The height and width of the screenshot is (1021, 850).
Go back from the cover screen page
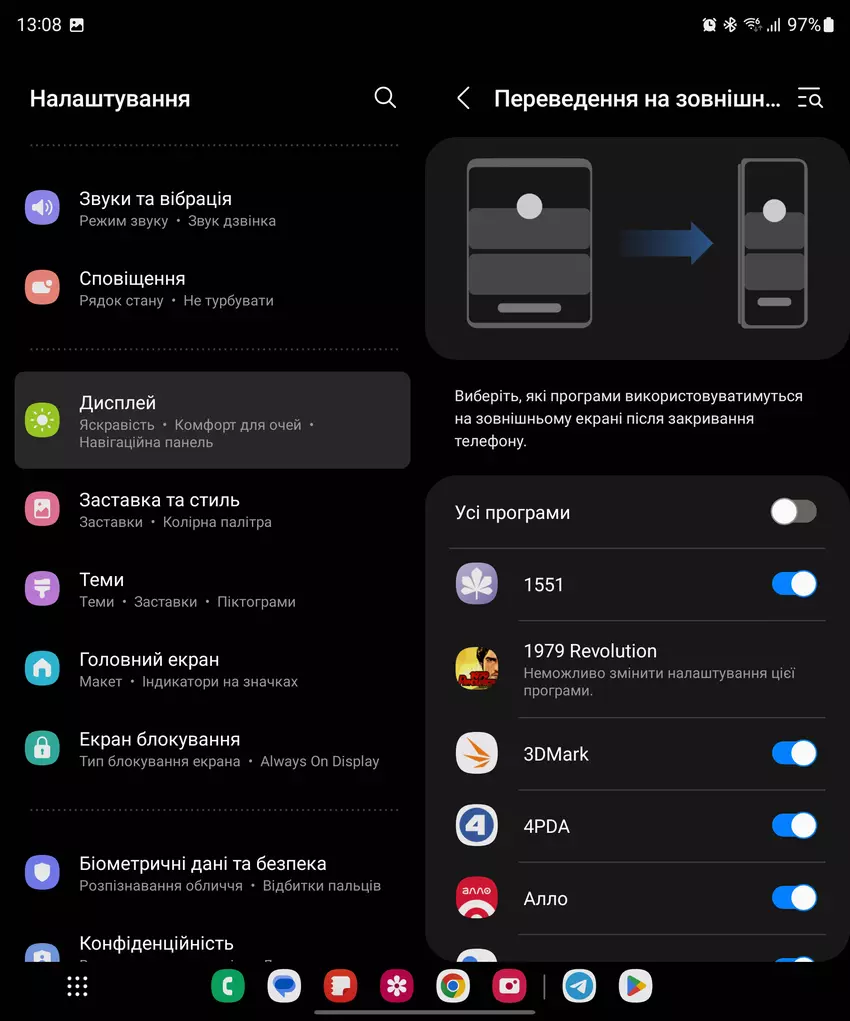click(463, 98)
